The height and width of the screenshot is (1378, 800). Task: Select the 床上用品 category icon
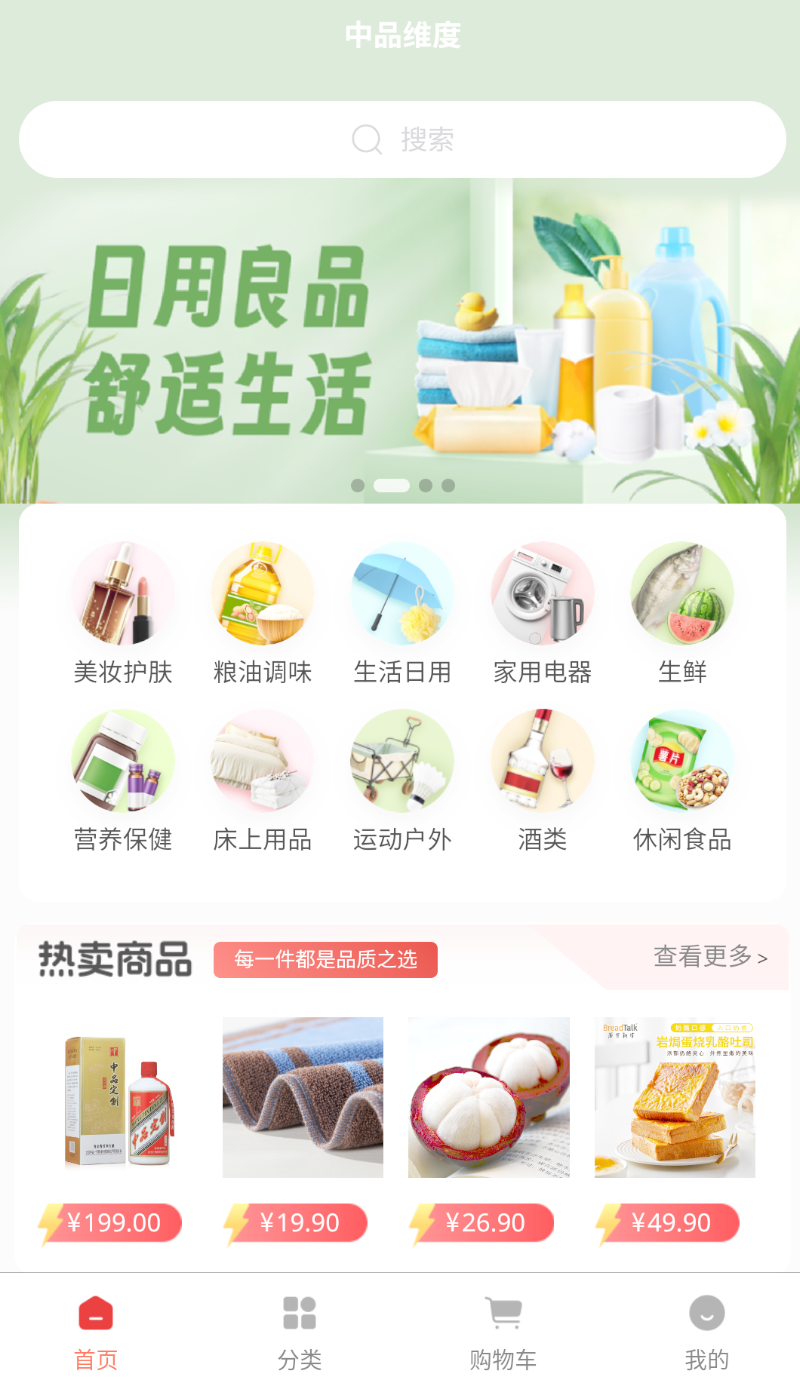tap(262, 760)
